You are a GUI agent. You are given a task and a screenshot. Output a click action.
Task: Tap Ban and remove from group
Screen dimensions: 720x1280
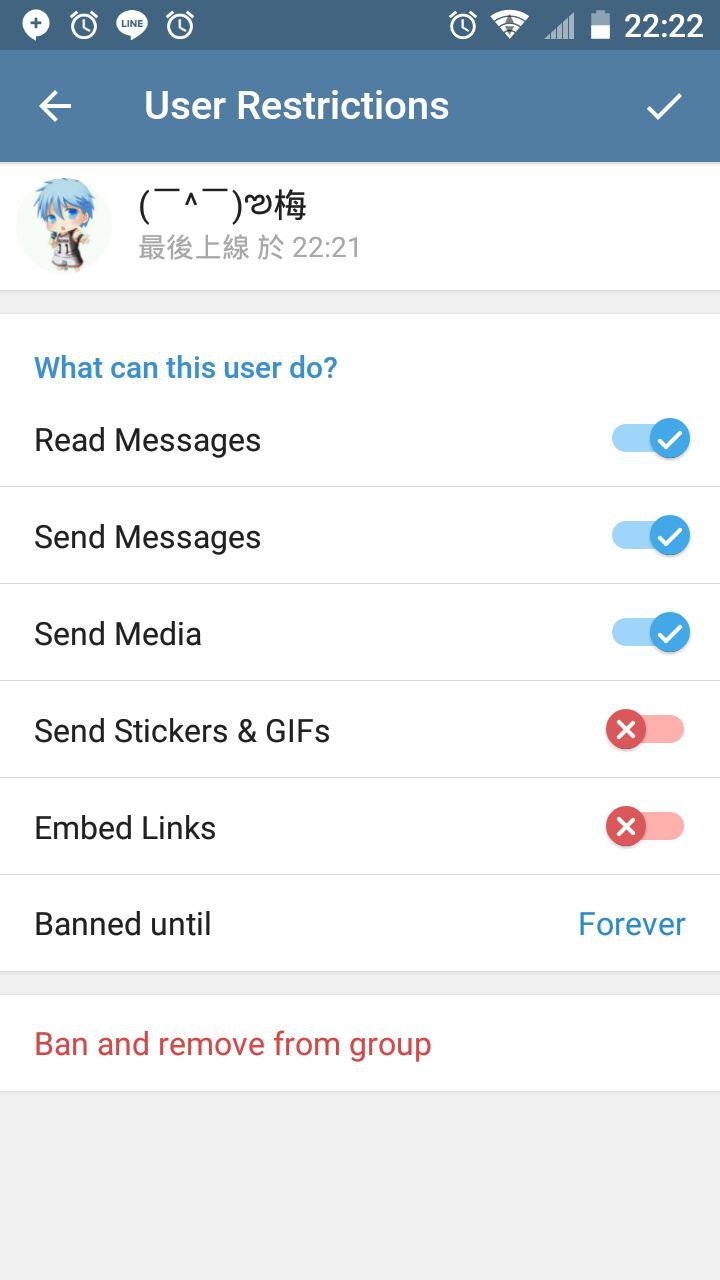[233, 1044]
